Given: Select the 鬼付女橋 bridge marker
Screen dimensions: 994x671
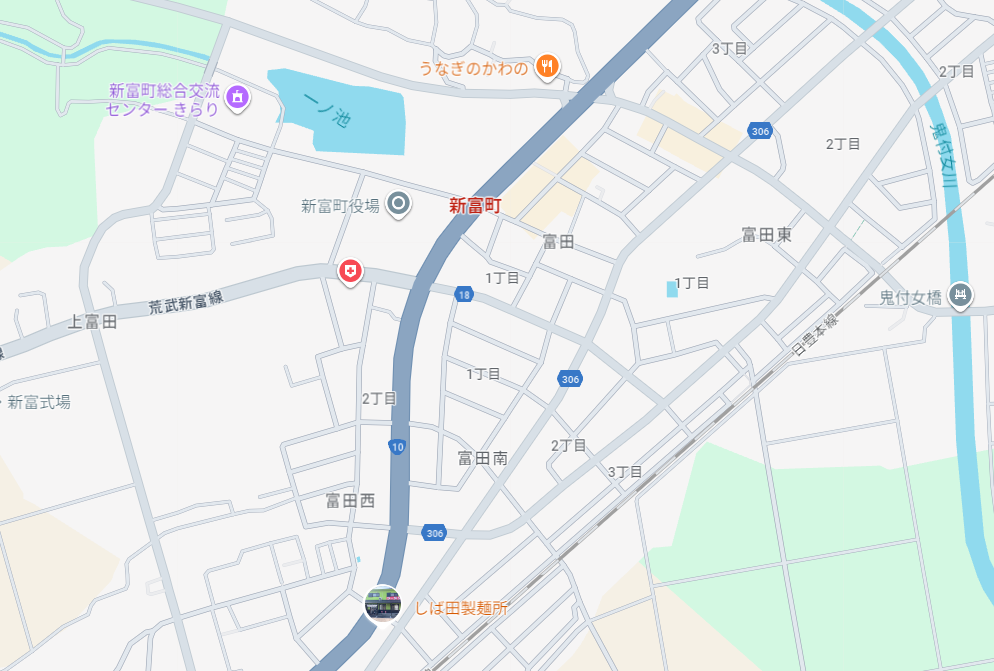Looking at the screenshot, I should [960, 294].
